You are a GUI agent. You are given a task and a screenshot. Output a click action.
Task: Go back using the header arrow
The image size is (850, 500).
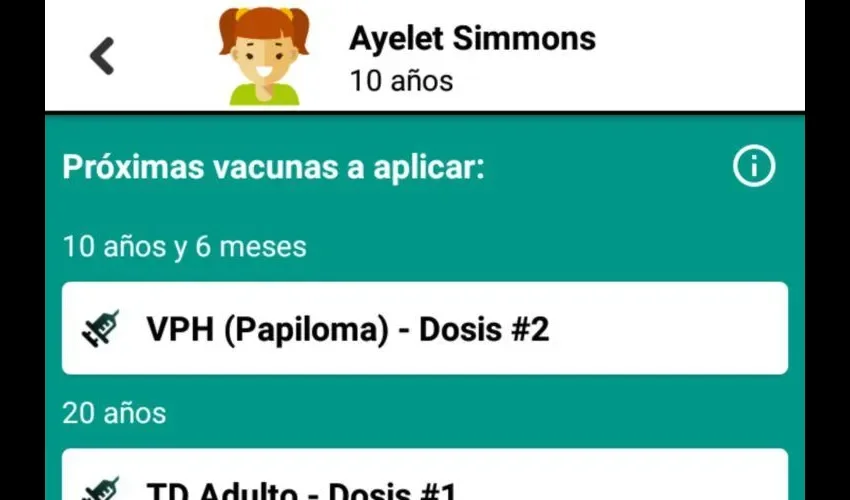[102, 56]
